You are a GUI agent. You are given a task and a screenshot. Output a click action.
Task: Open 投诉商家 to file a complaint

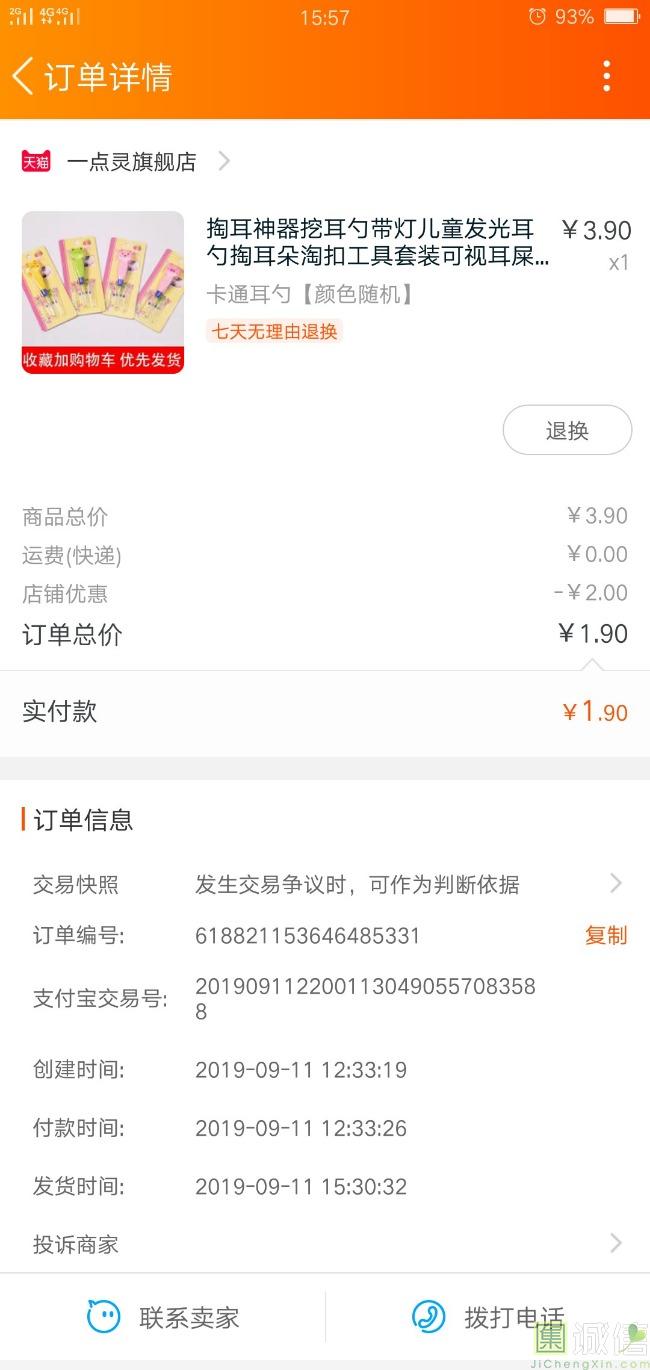point(325,1244)
